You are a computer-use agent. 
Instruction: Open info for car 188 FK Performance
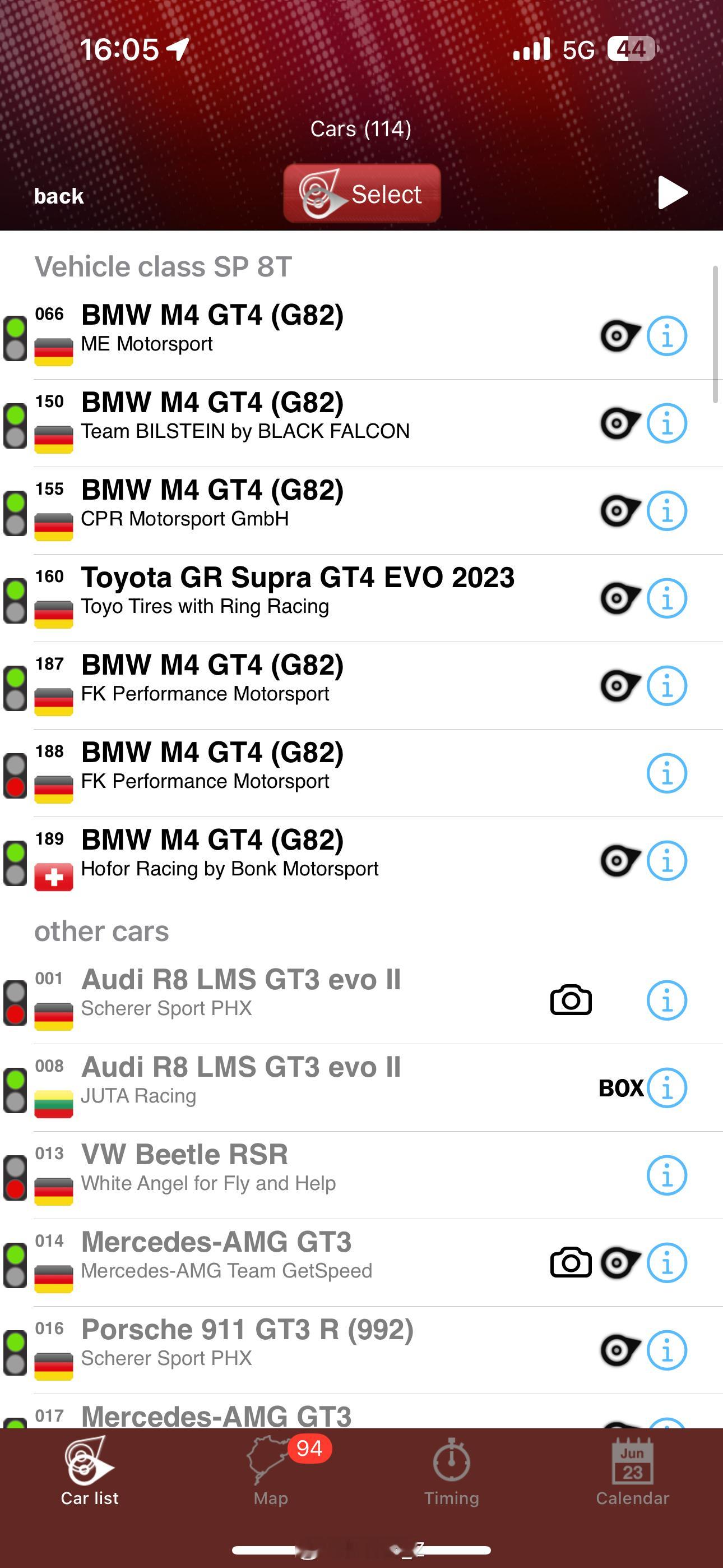(x=667, y=774)
